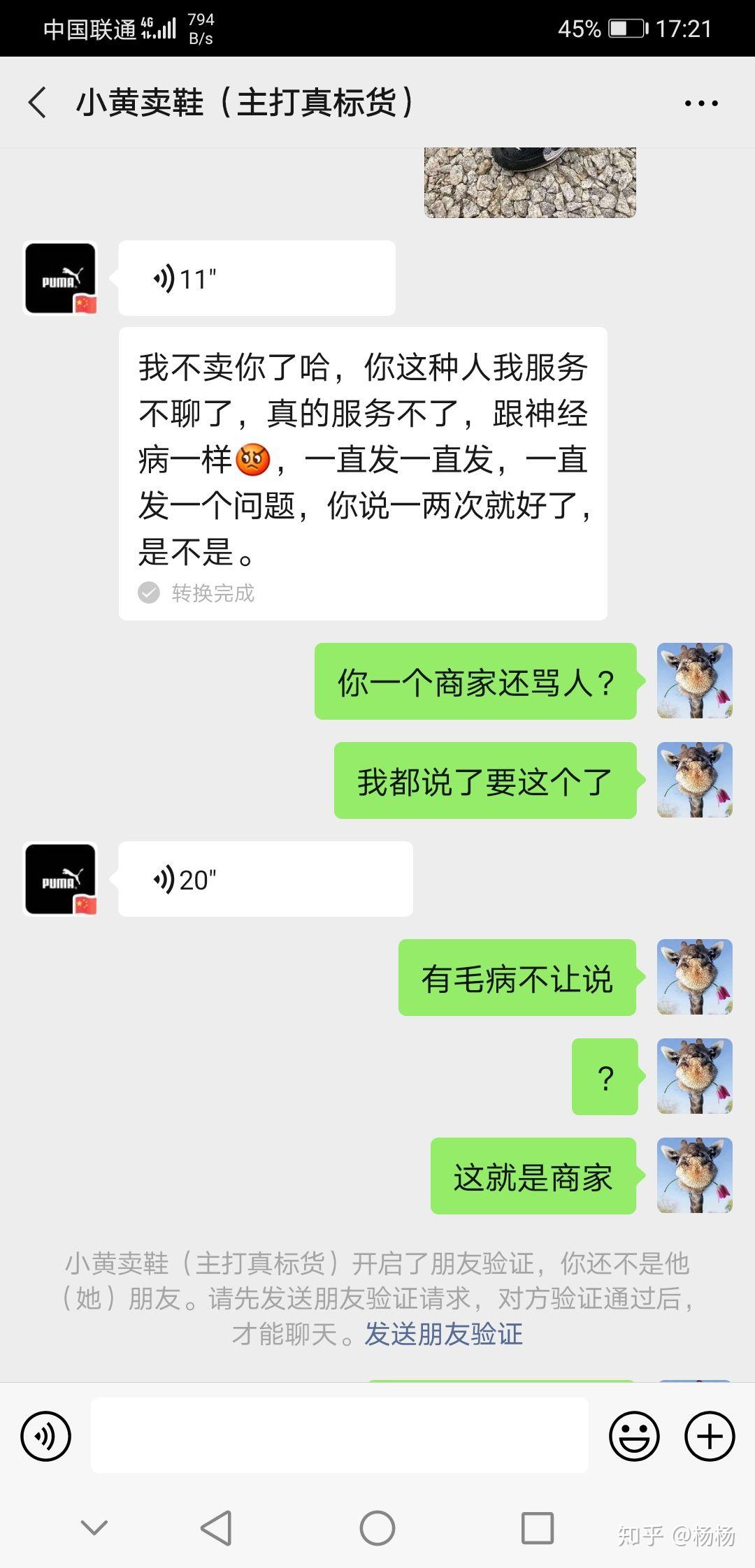Open the emoji picker

coord(634,1436)
